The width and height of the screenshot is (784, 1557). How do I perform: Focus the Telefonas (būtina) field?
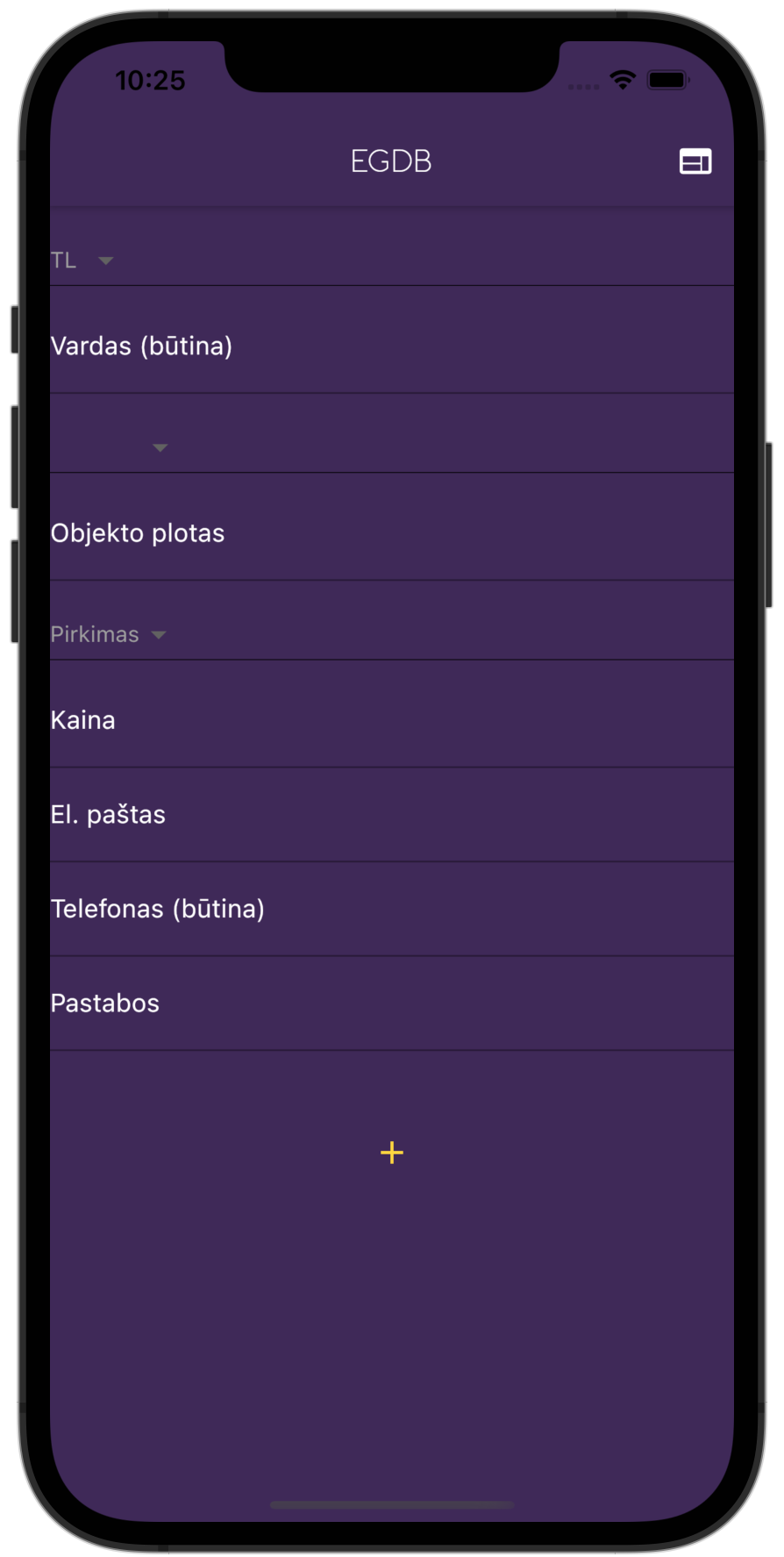(390, 909)
